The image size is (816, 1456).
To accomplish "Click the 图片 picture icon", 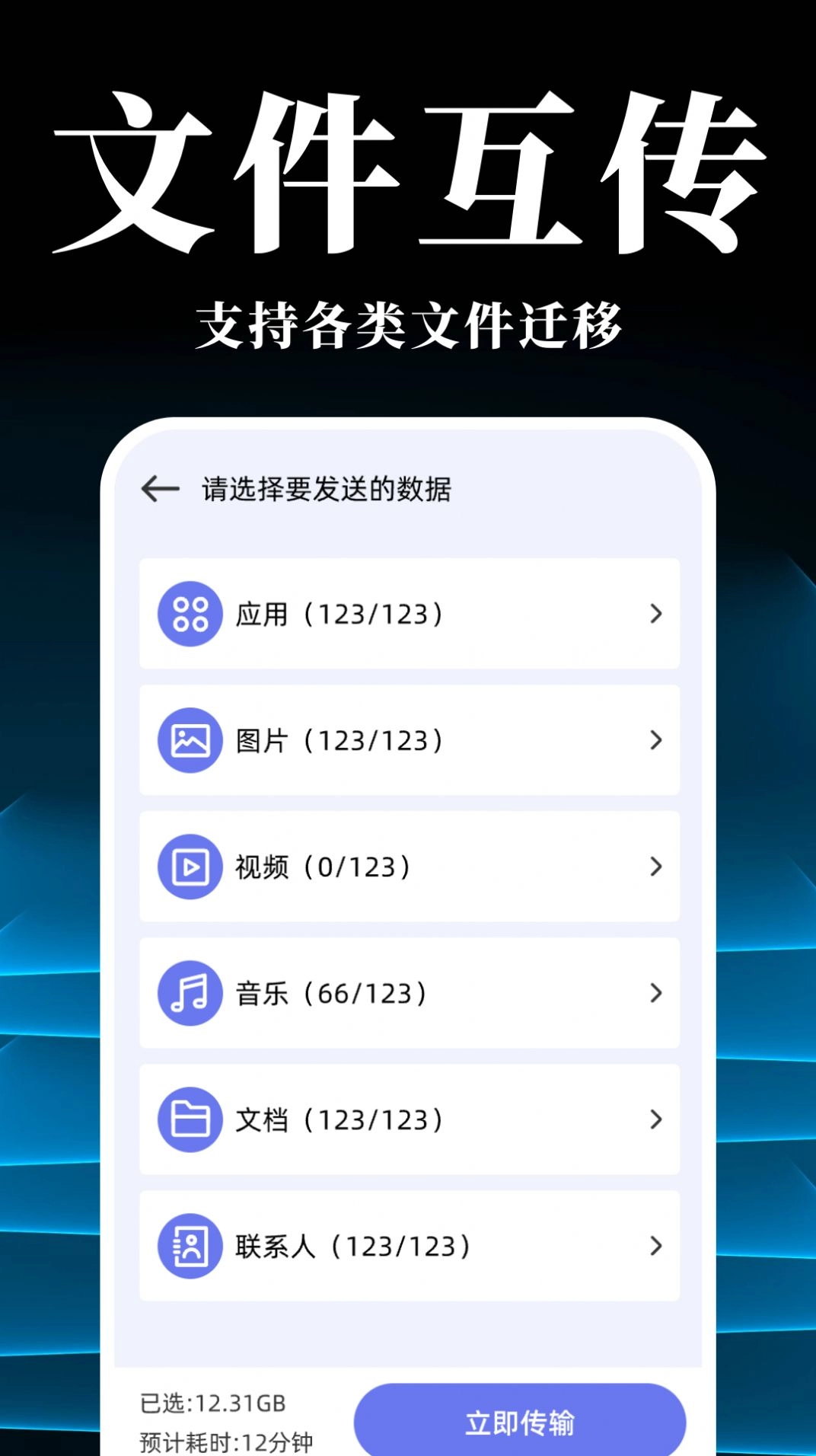I will (190, 739).
